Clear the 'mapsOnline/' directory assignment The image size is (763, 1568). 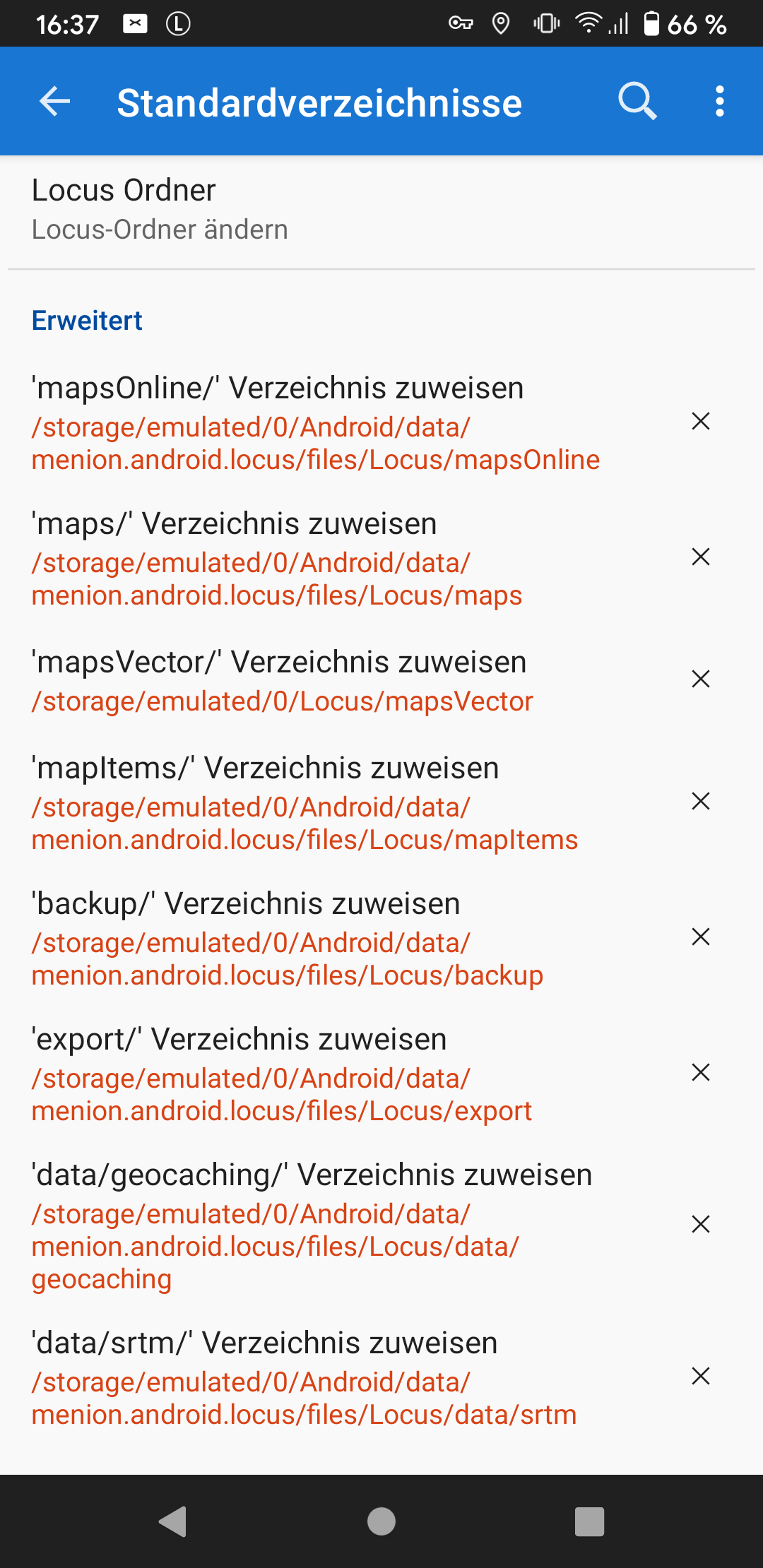(x=700, y=422)
